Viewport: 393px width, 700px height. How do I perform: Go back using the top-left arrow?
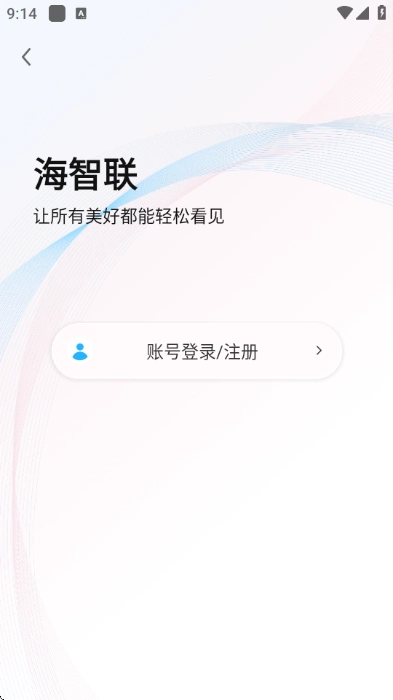point(26,57)
